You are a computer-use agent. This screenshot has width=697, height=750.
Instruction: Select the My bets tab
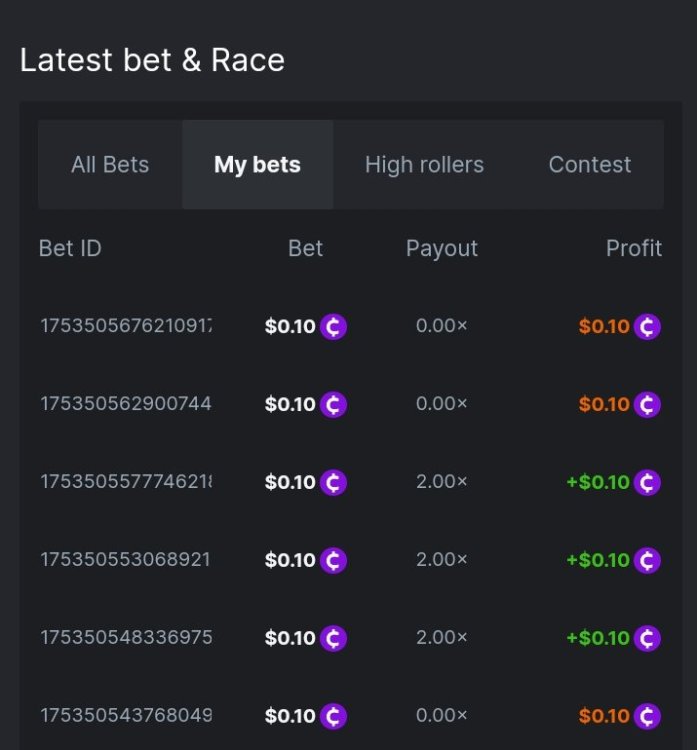click(257, 165)
